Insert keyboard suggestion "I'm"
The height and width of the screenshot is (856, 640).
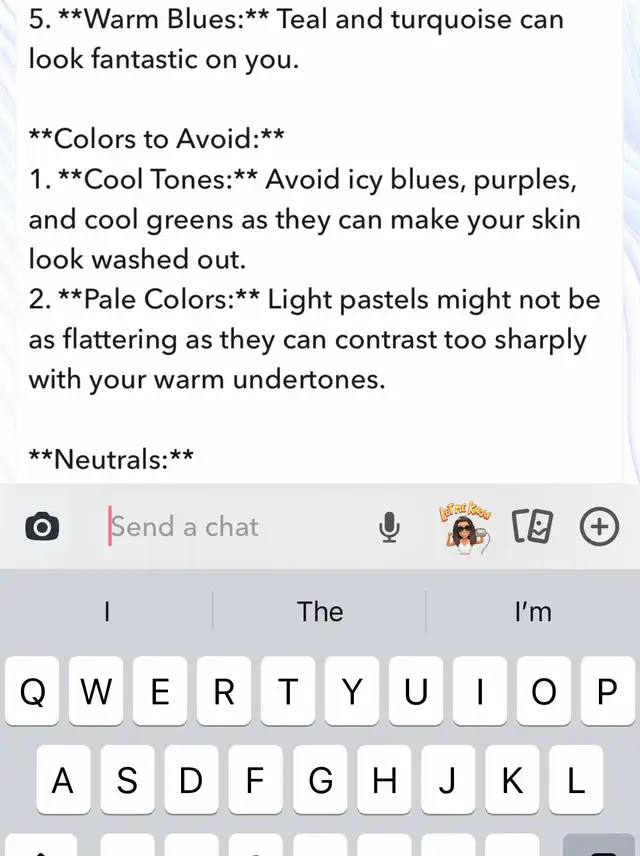point(533,611)
